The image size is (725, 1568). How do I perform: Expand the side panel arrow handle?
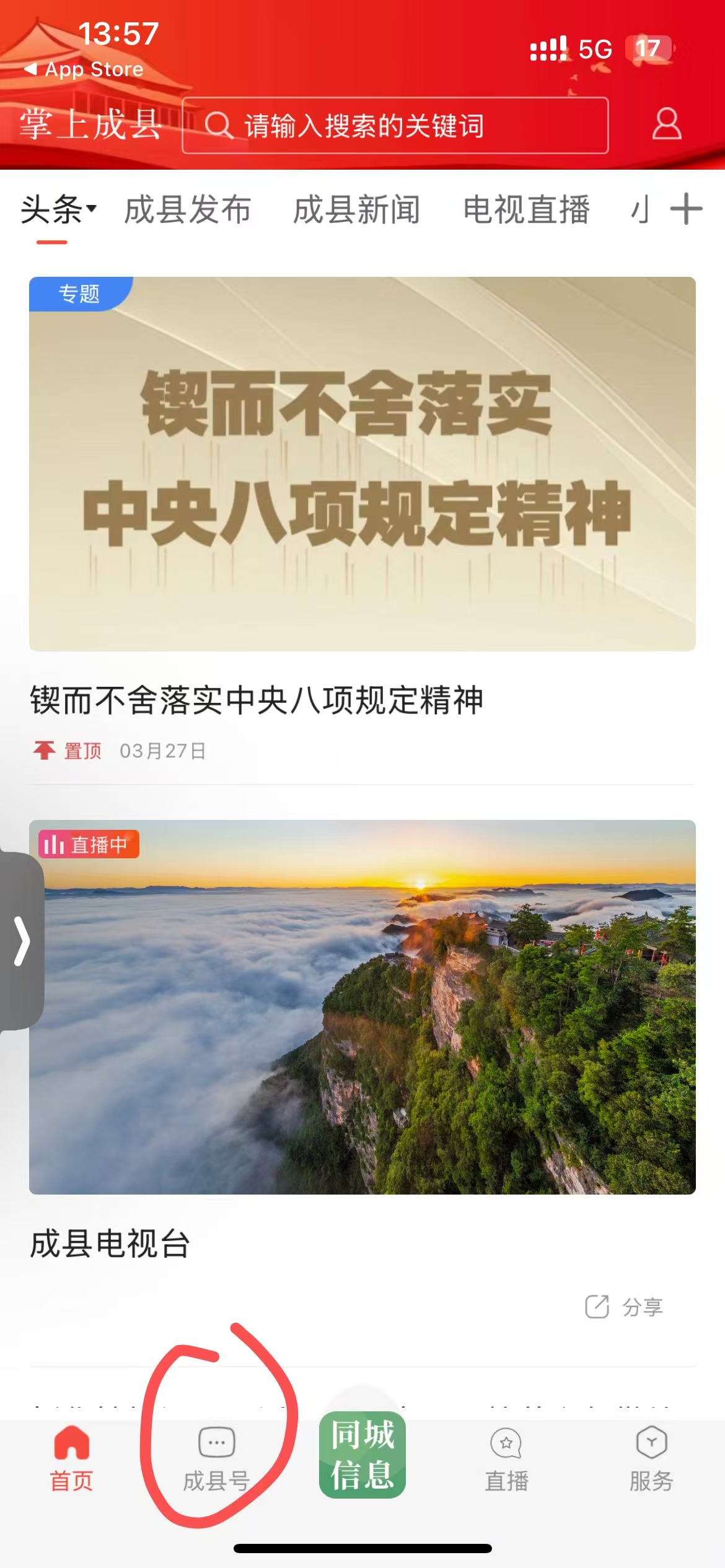pos(22,941)
